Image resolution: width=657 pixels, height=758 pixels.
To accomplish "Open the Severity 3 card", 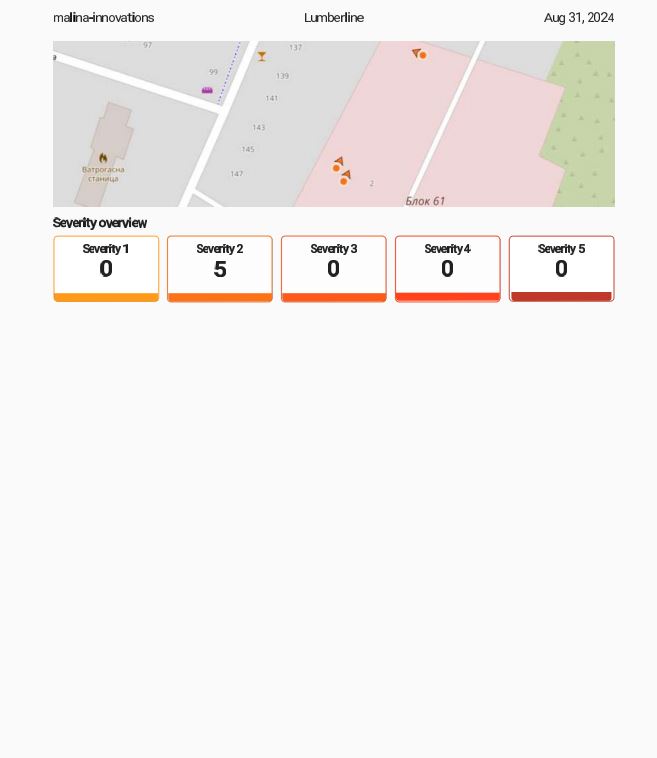I will pos(333,268).
